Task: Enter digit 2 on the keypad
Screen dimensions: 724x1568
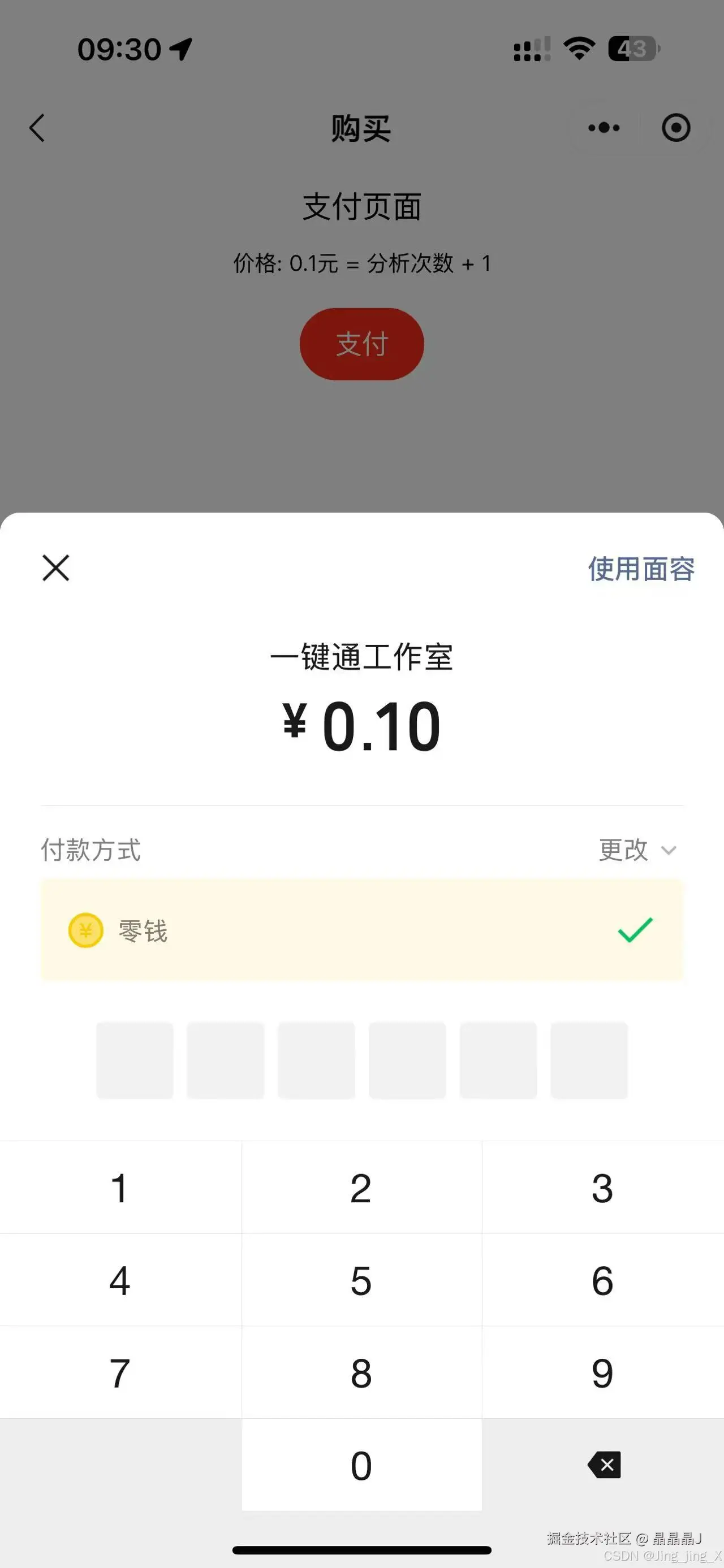Action: 361,1188
